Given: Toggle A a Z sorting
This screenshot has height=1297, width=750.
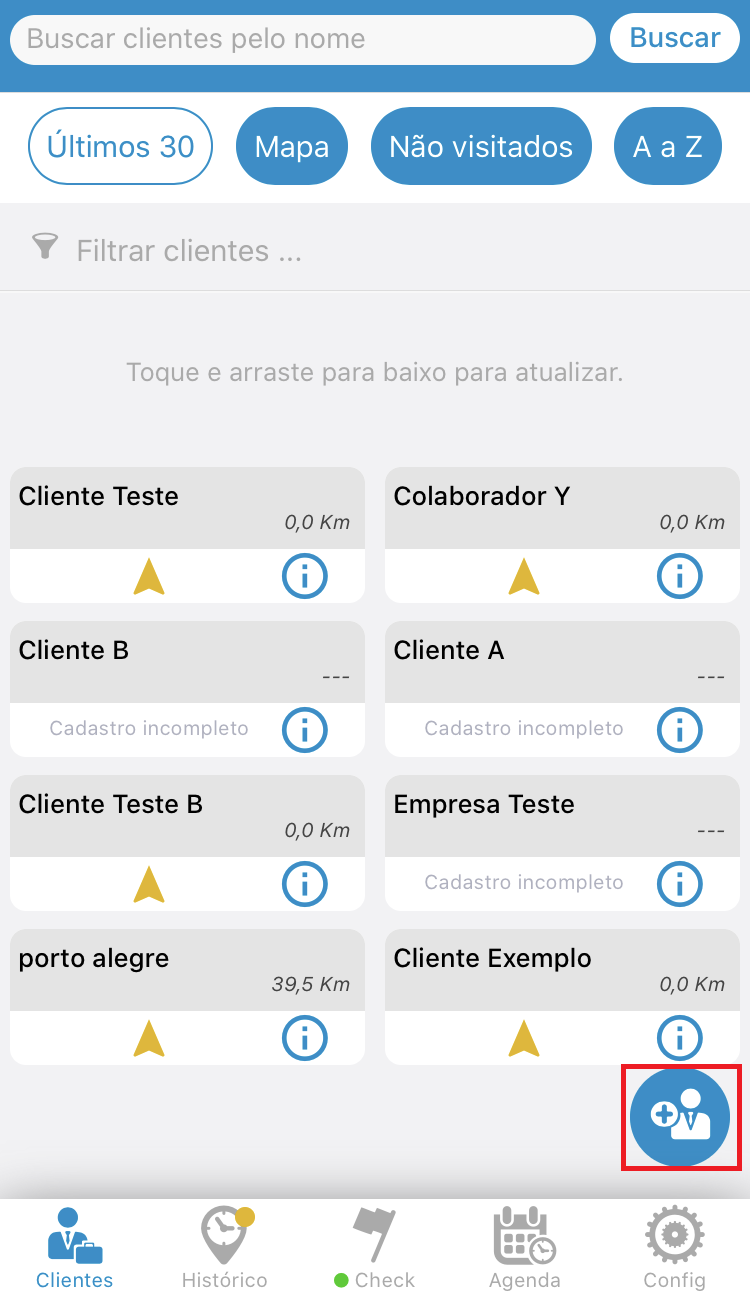Looking at the screenshot, I should point(667,146).
